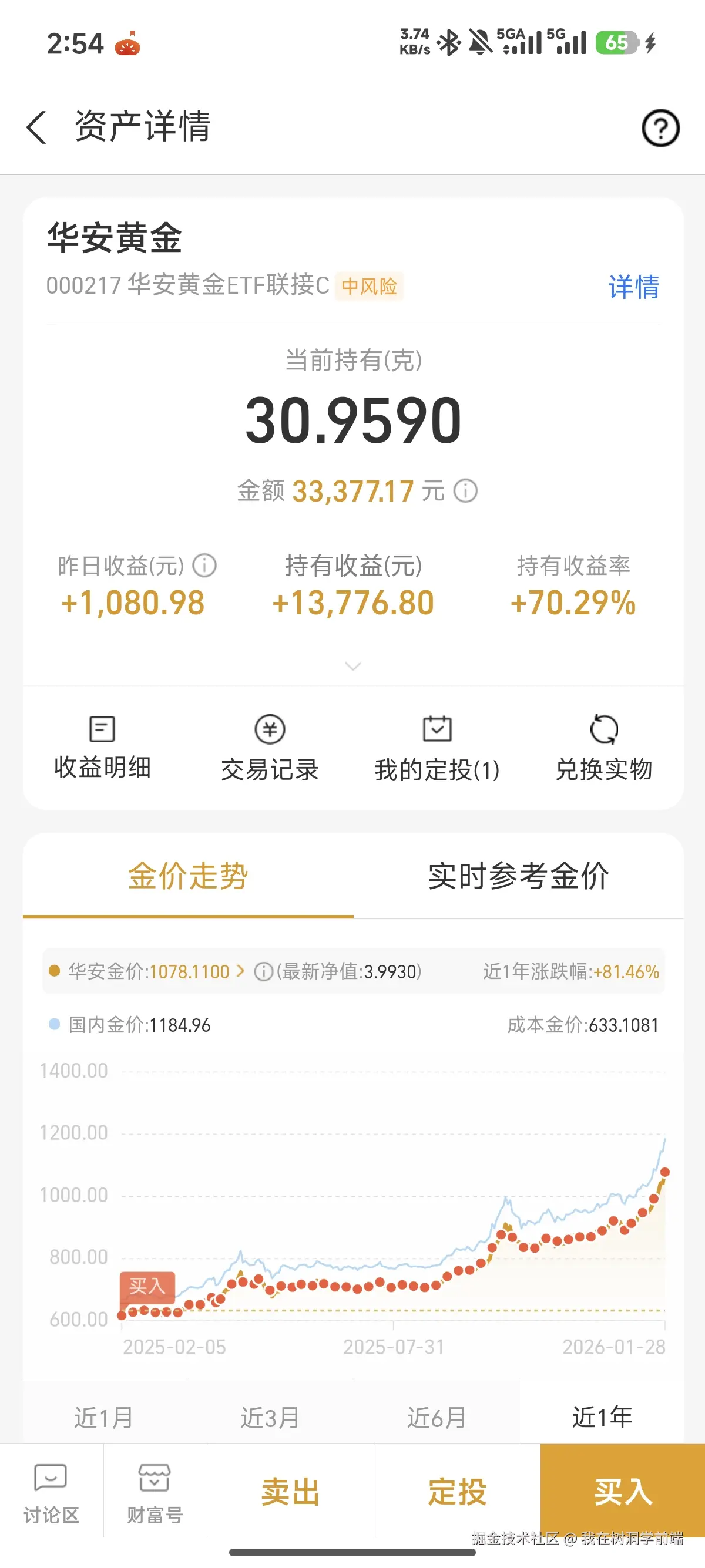Tap the back arrow on 资产详情 page
705x1568 pixels.
36,128
